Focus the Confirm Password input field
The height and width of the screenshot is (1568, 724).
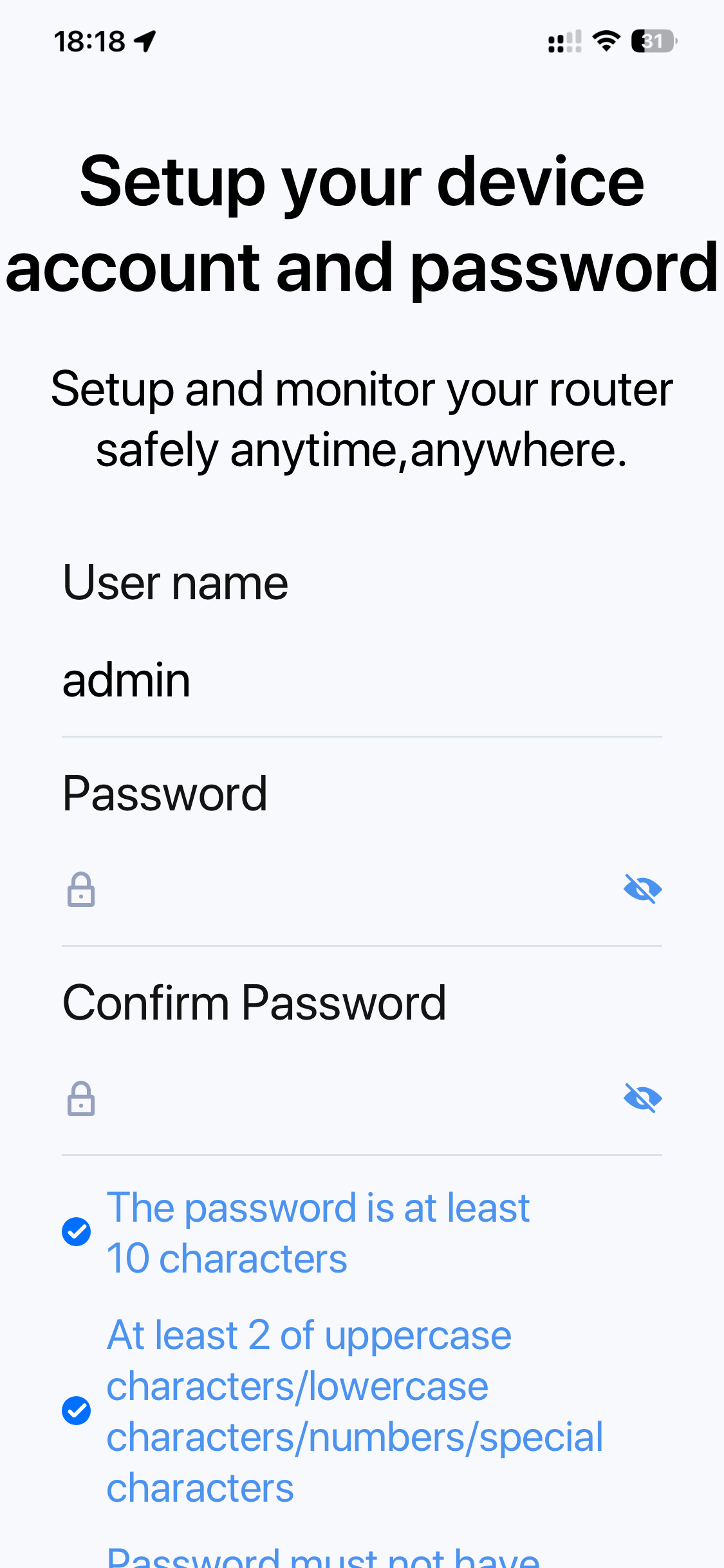coord(354,1098)
